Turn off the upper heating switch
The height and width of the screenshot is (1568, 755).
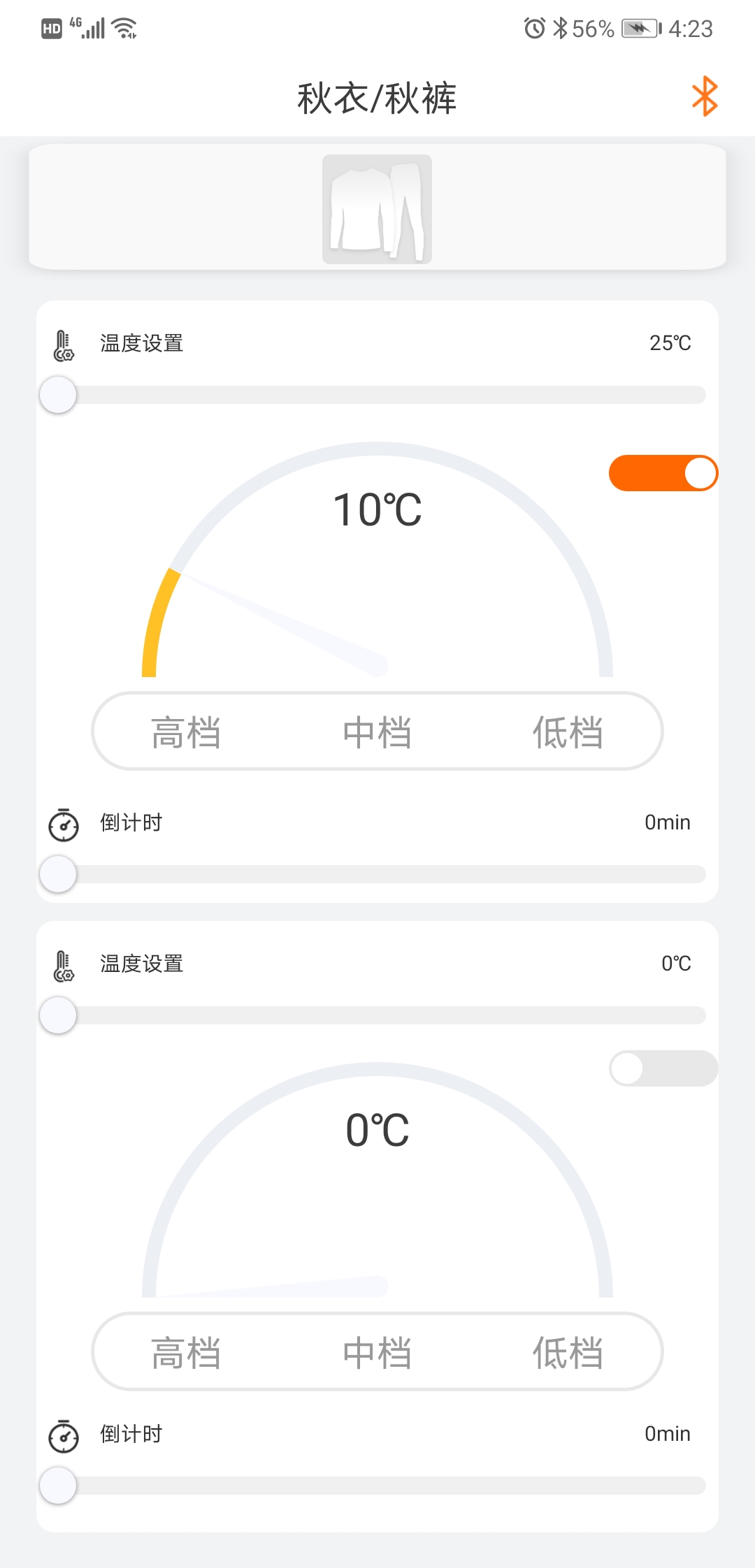[x=663, y=473]
